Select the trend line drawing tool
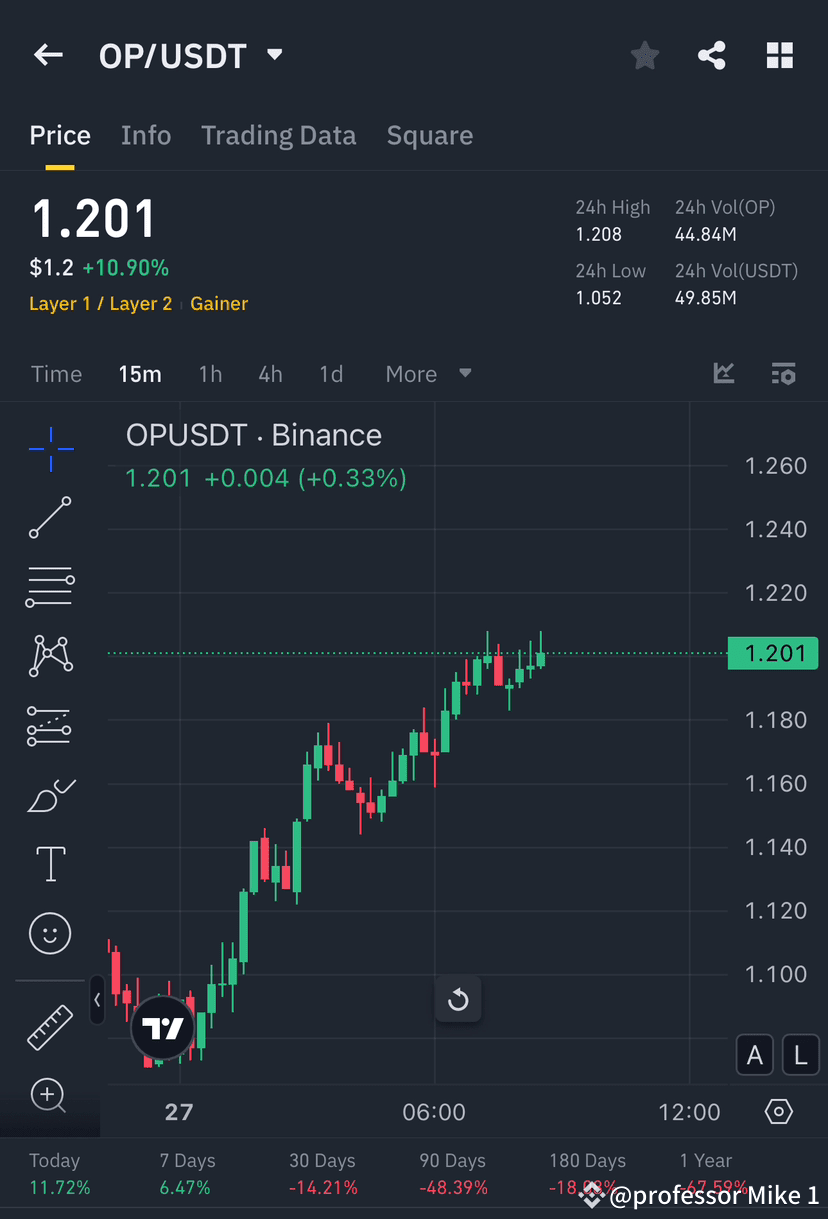The width and height of the screenshot is (828, 1219). click(x=49, y=518)
